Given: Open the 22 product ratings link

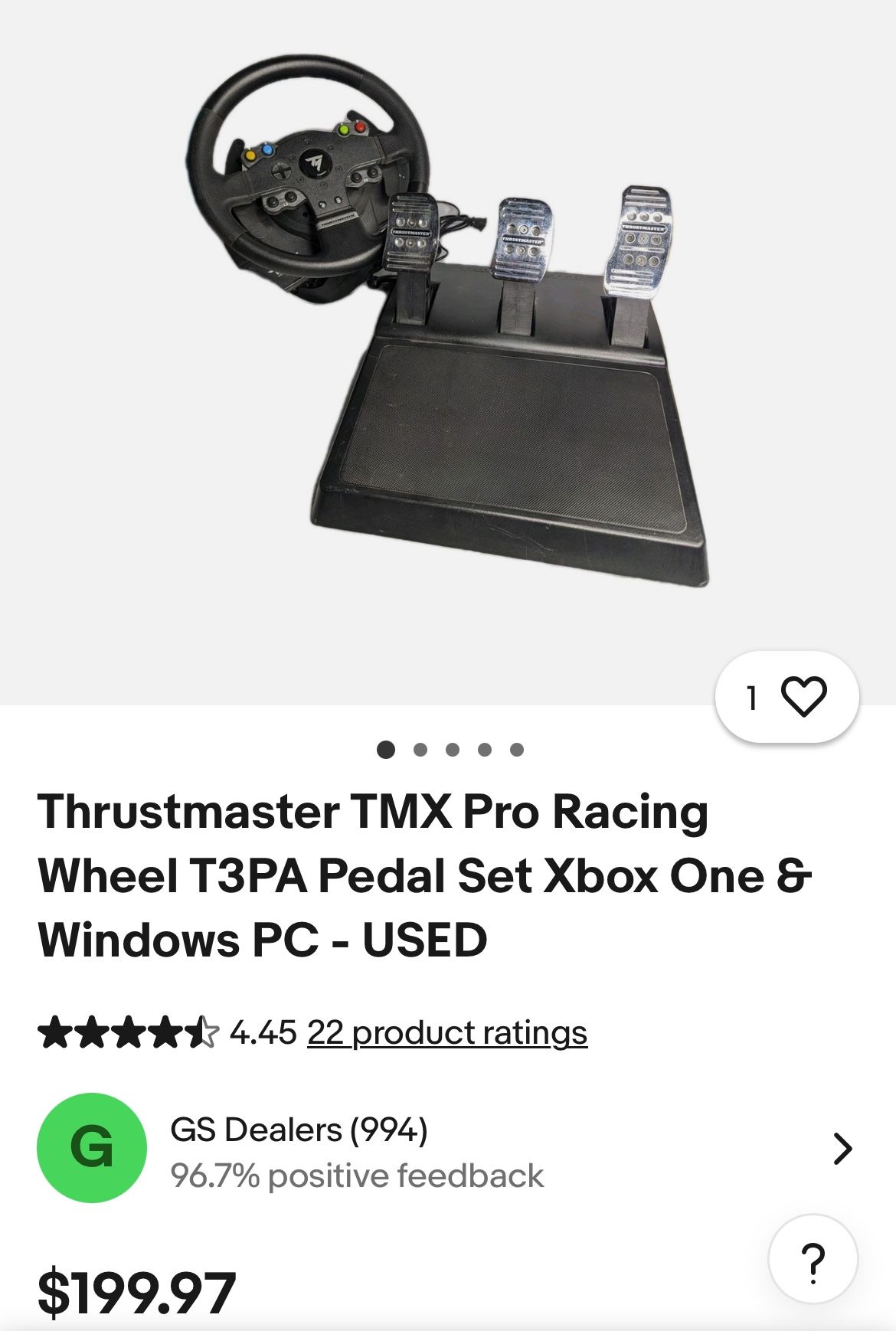Looking at the screenshot, I should [x=447, y=1032].
